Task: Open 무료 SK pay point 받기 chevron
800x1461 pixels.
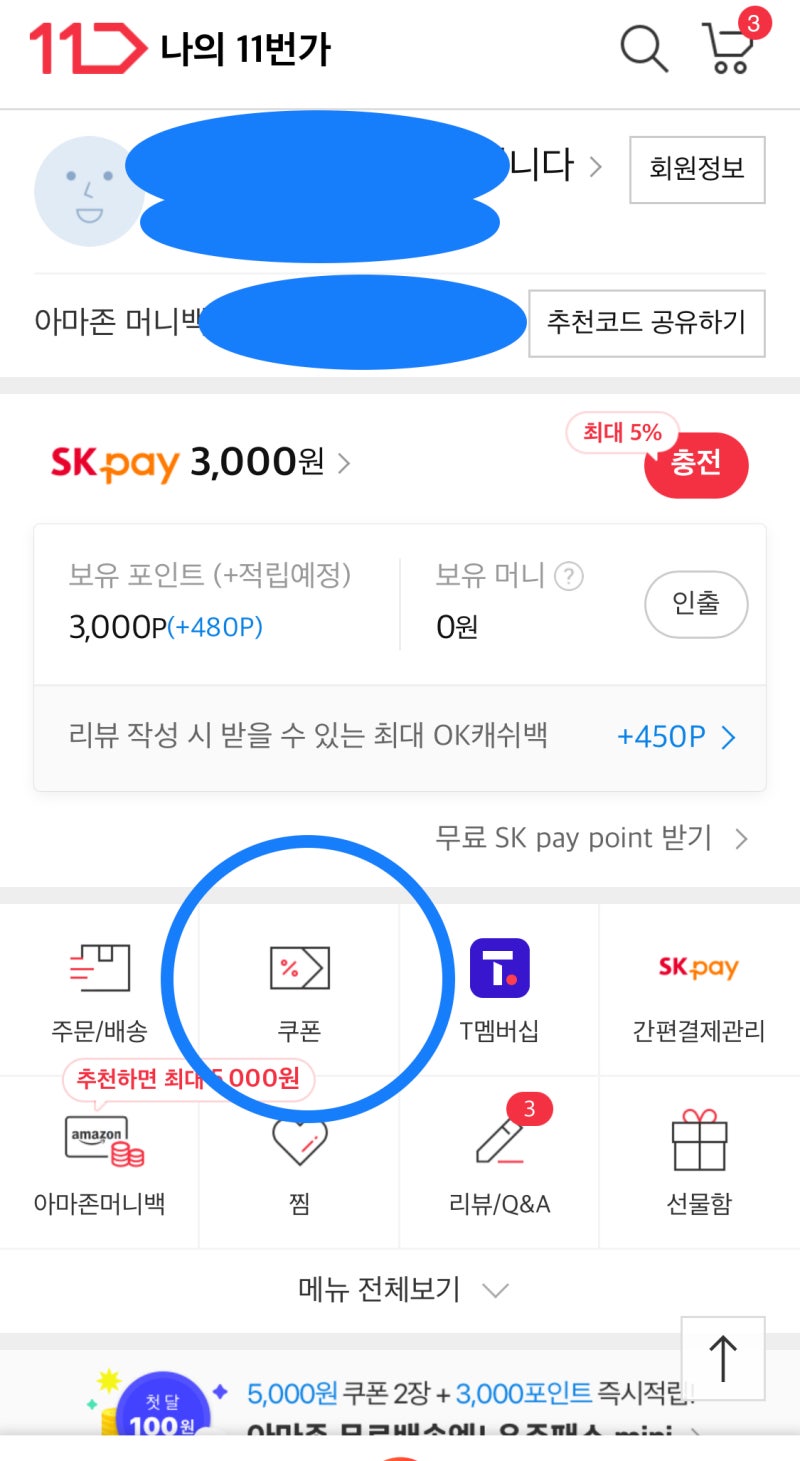Action: point(740,839)
